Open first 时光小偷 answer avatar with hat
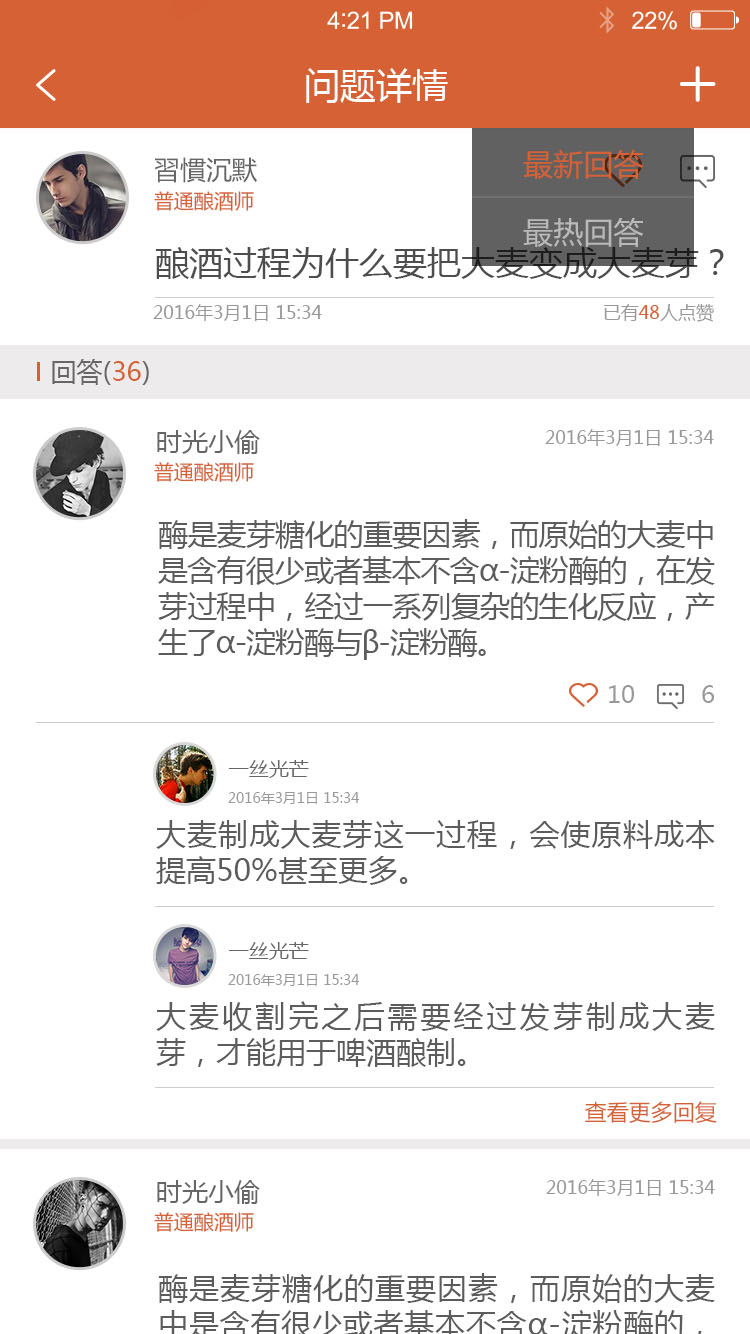The height and width of the screenshot is (1334, 750). (x=80, y=473)
